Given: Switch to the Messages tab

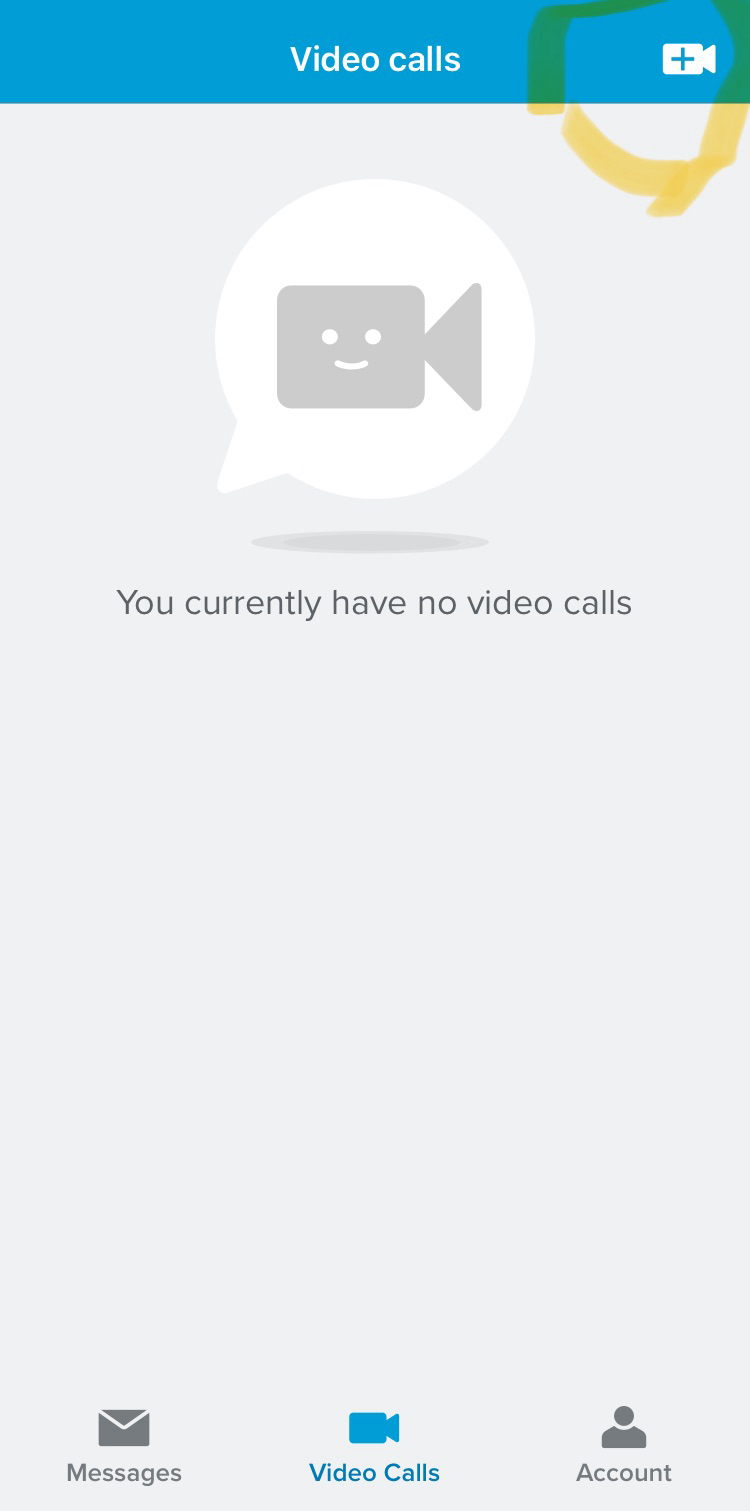Looking at the screenshot, I should [x=124, y=1445].
